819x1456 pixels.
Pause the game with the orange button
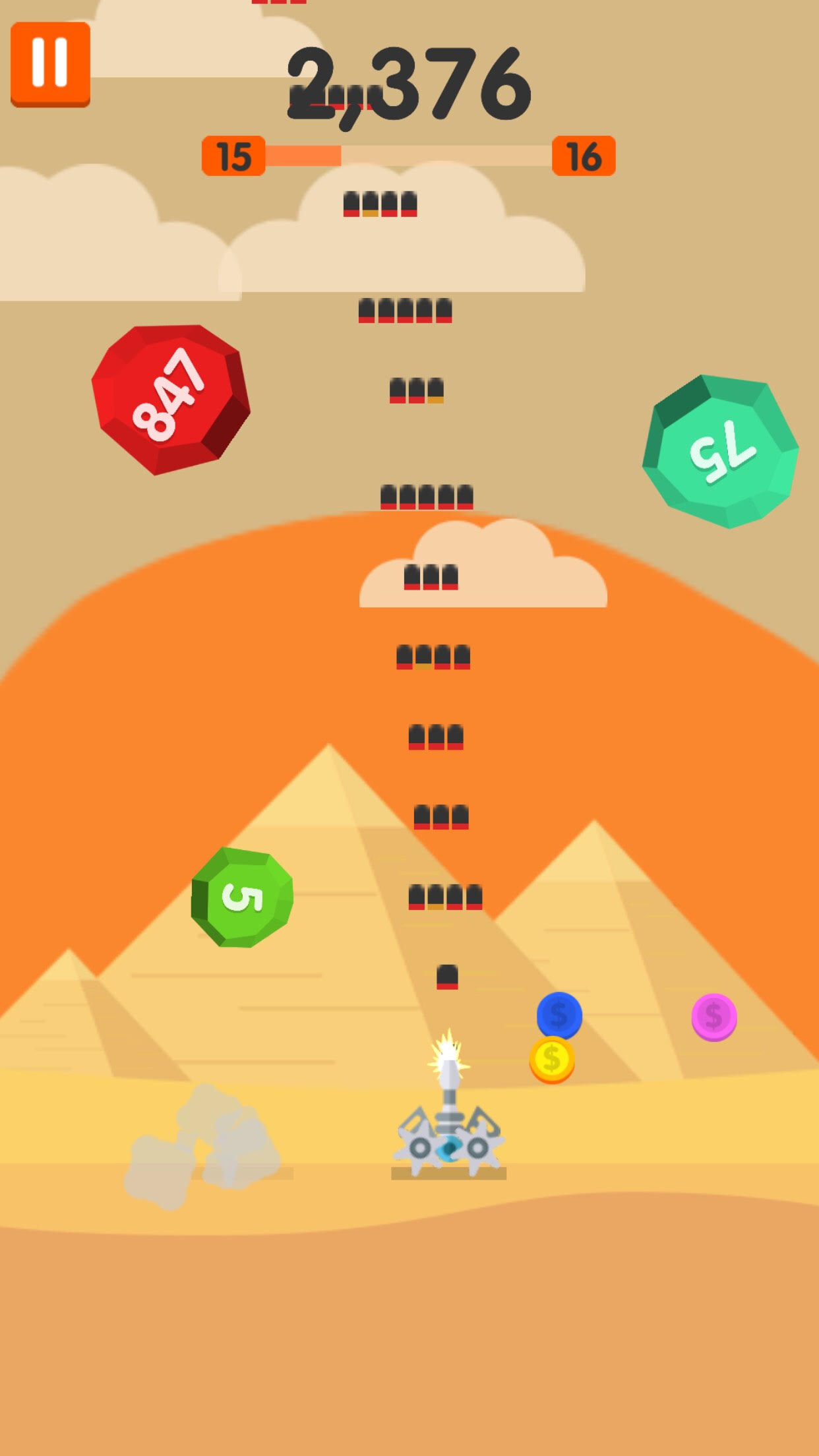coord(50,64)
